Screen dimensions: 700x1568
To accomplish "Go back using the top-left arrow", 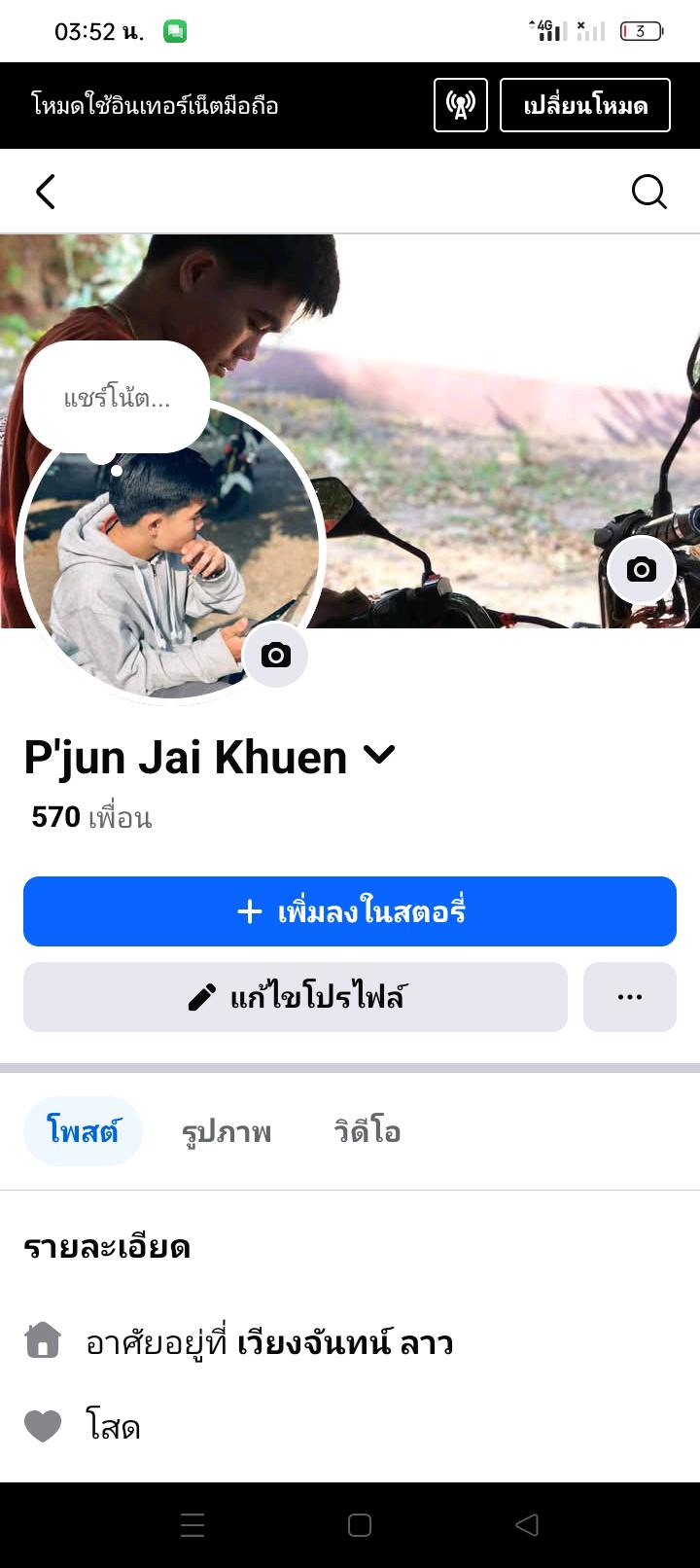I will click(46, 192).
